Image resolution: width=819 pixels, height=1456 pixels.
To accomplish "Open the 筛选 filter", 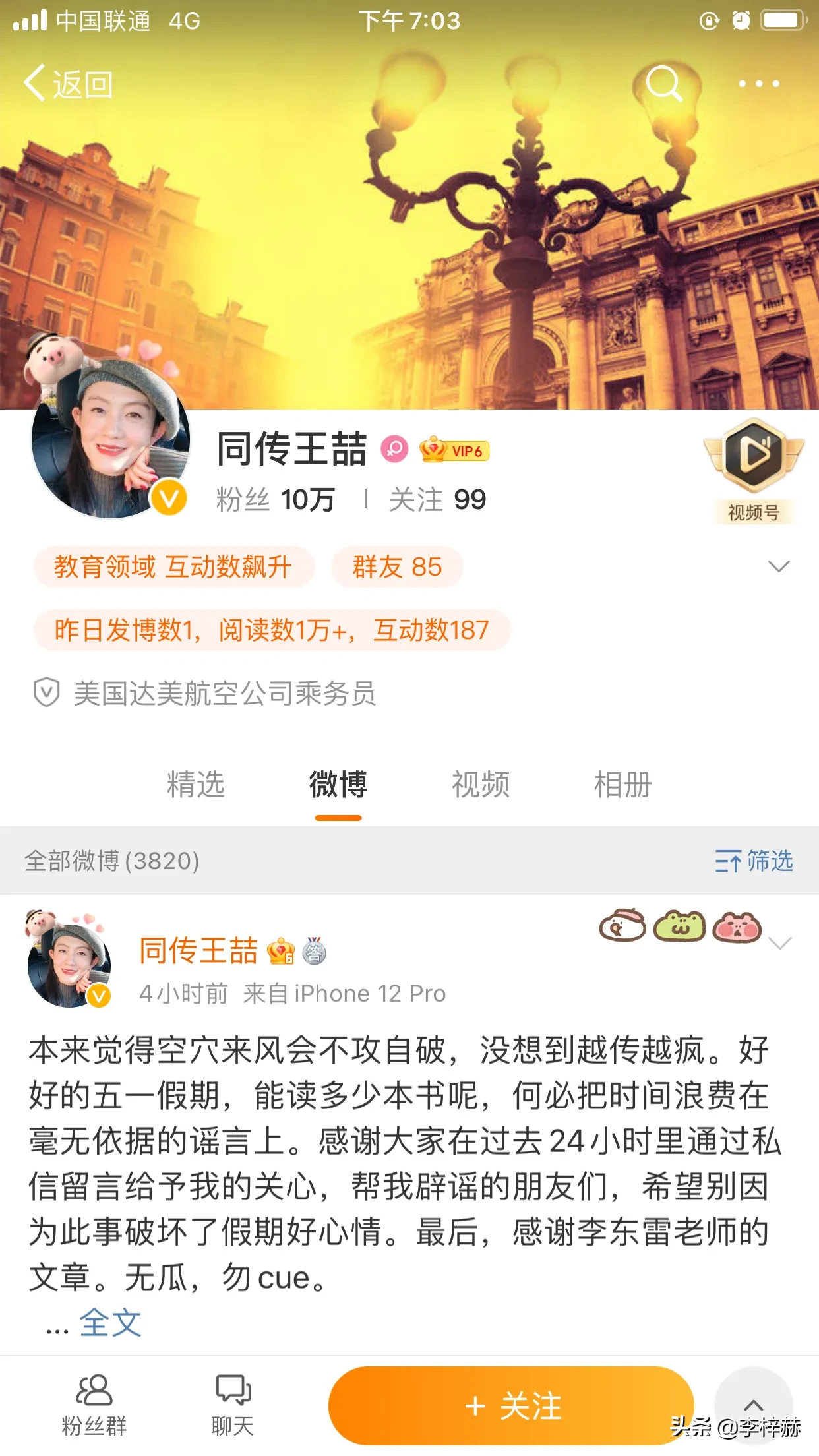I will pyautogui.click(x=754, y=861).
